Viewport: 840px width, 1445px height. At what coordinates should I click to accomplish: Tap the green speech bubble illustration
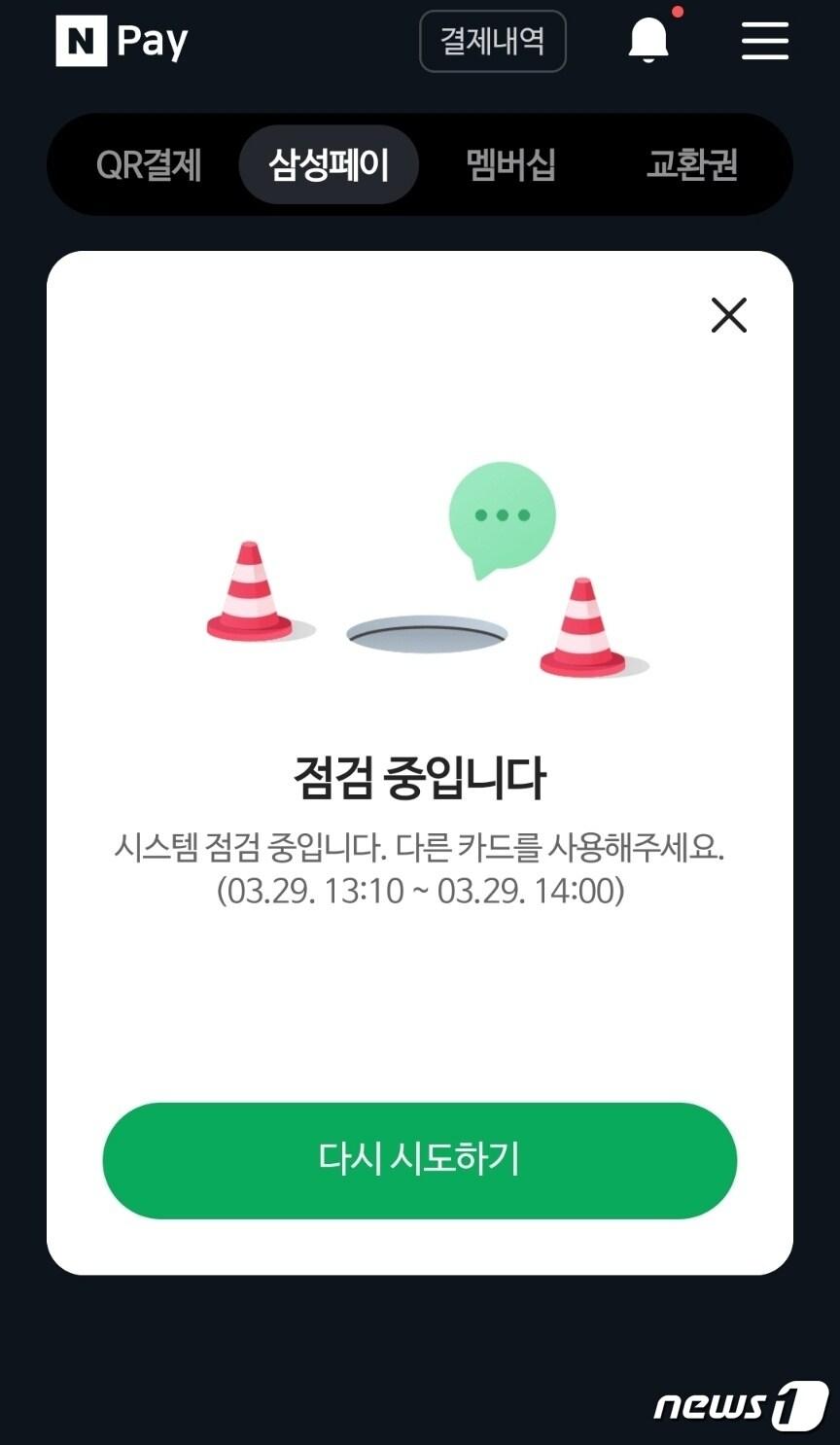coord(501,515)
